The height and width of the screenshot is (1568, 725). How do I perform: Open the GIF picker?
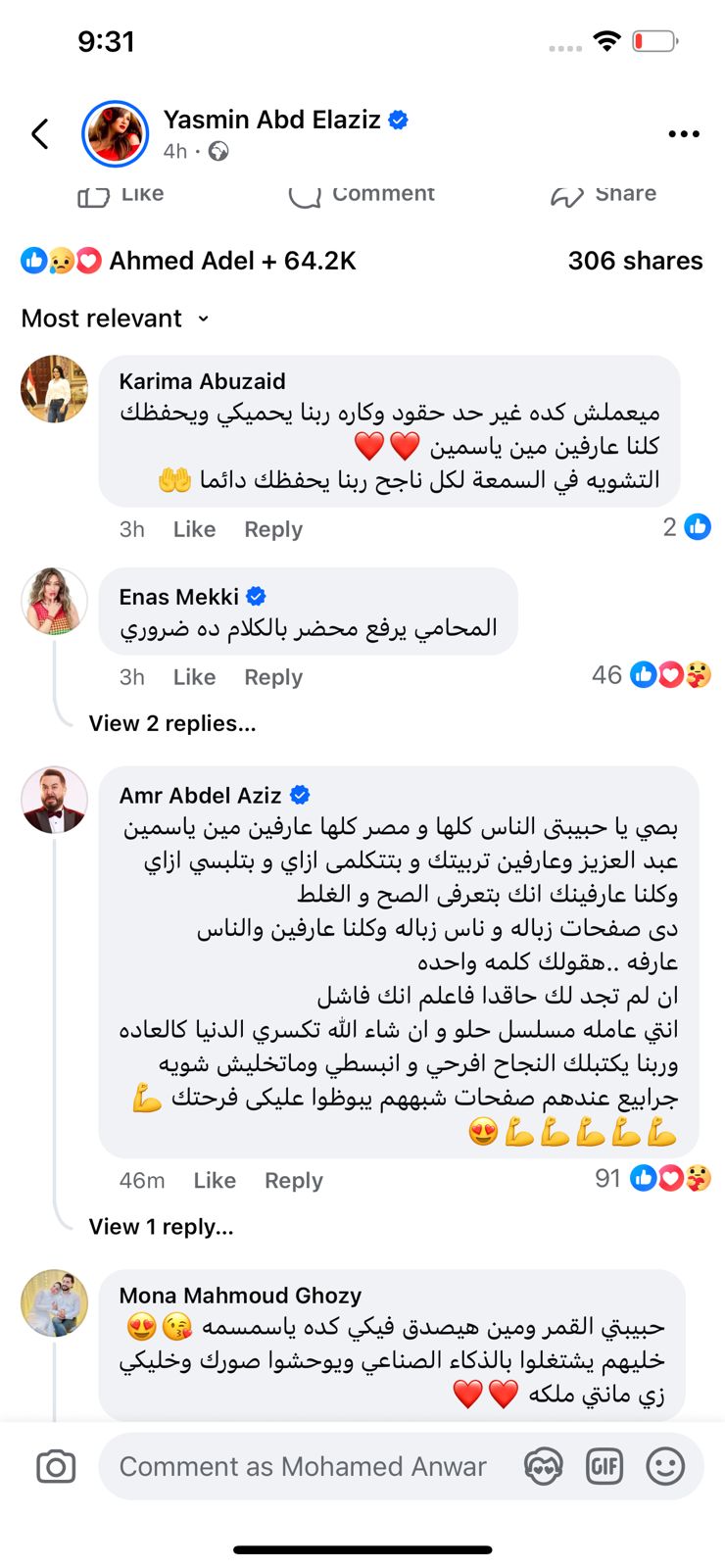pos(604,1466)
